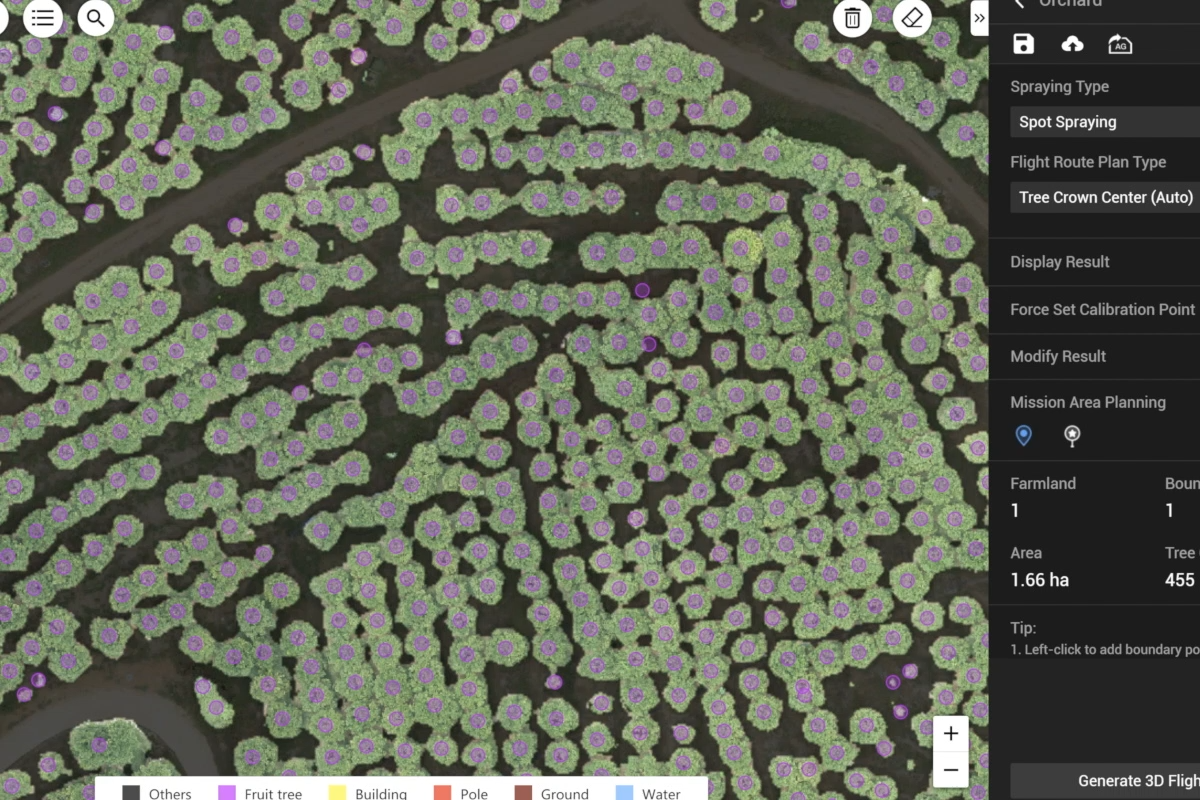This screenshot has height=800, width=1200.
Task: Select the eraser tool
Action: pyautogui.click(x=912, y=18)
